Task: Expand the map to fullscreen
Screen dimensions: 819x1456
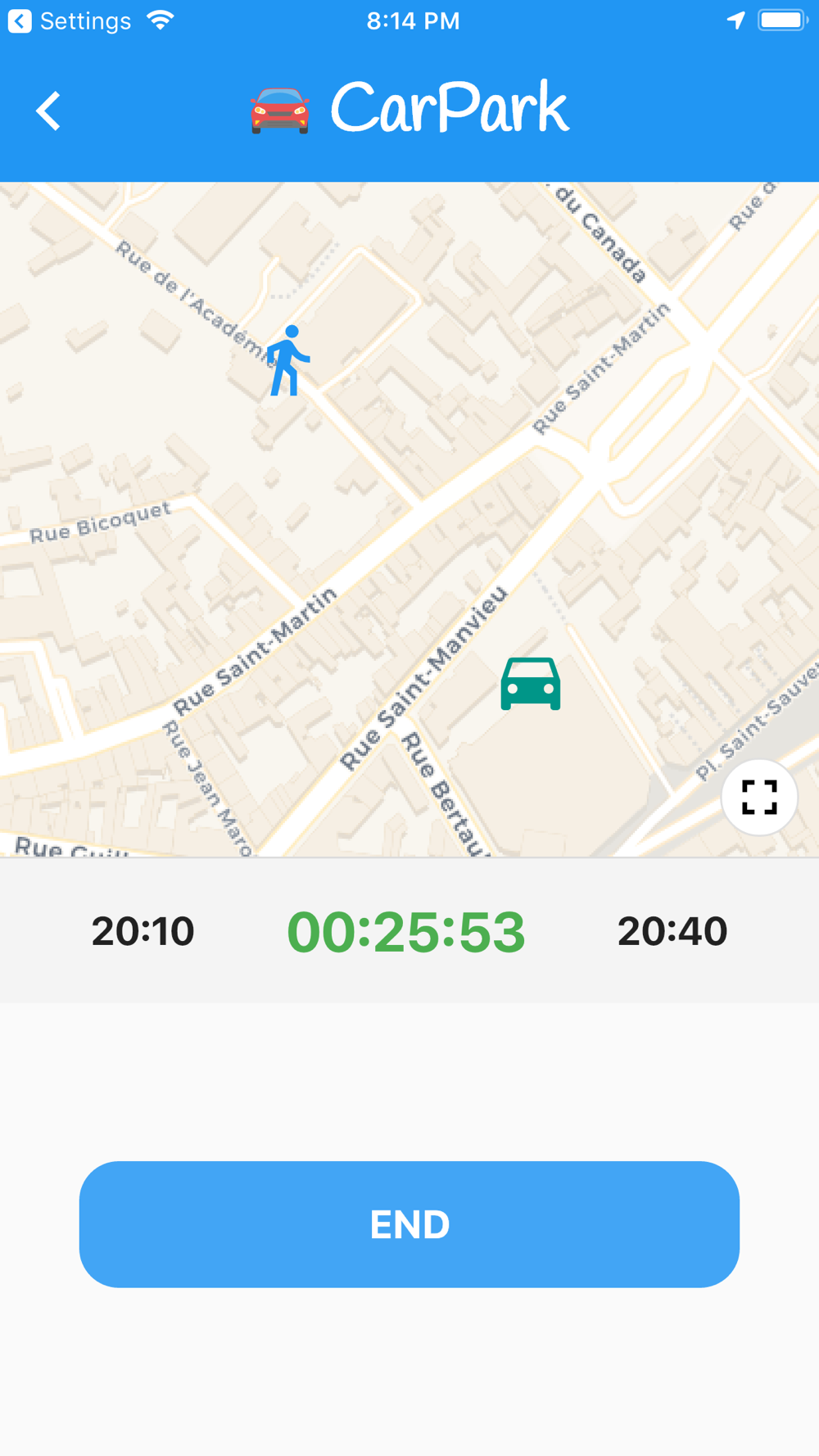Action: 759,797
